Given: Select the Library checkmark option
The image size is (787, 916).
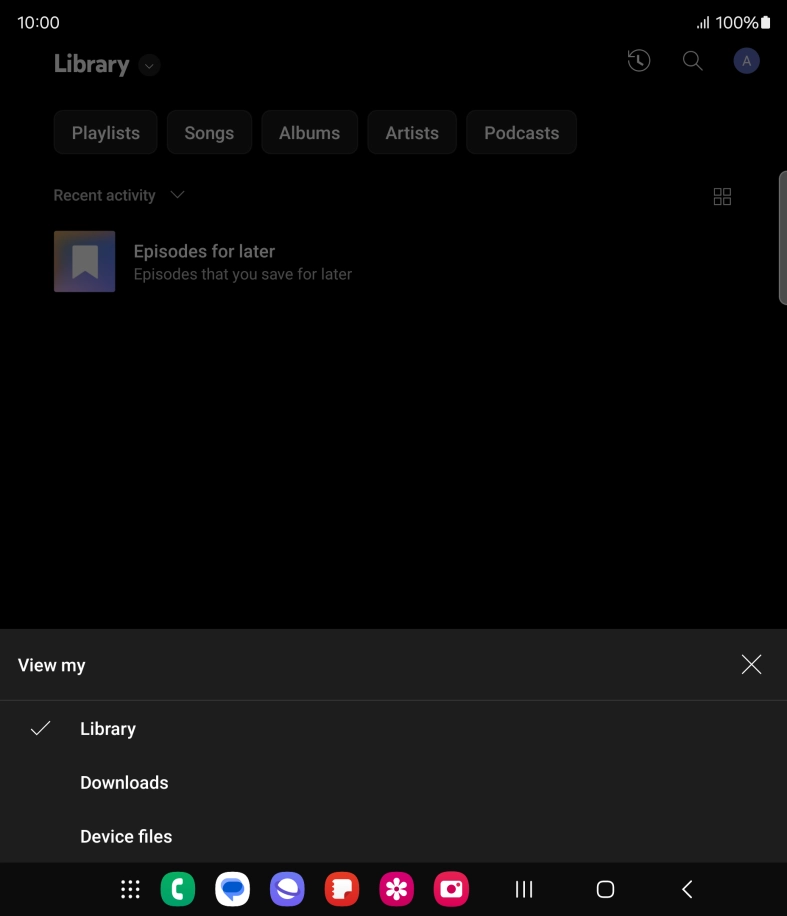Looking at the screenshot, I should pyautogui.click(x=108, y=728).
